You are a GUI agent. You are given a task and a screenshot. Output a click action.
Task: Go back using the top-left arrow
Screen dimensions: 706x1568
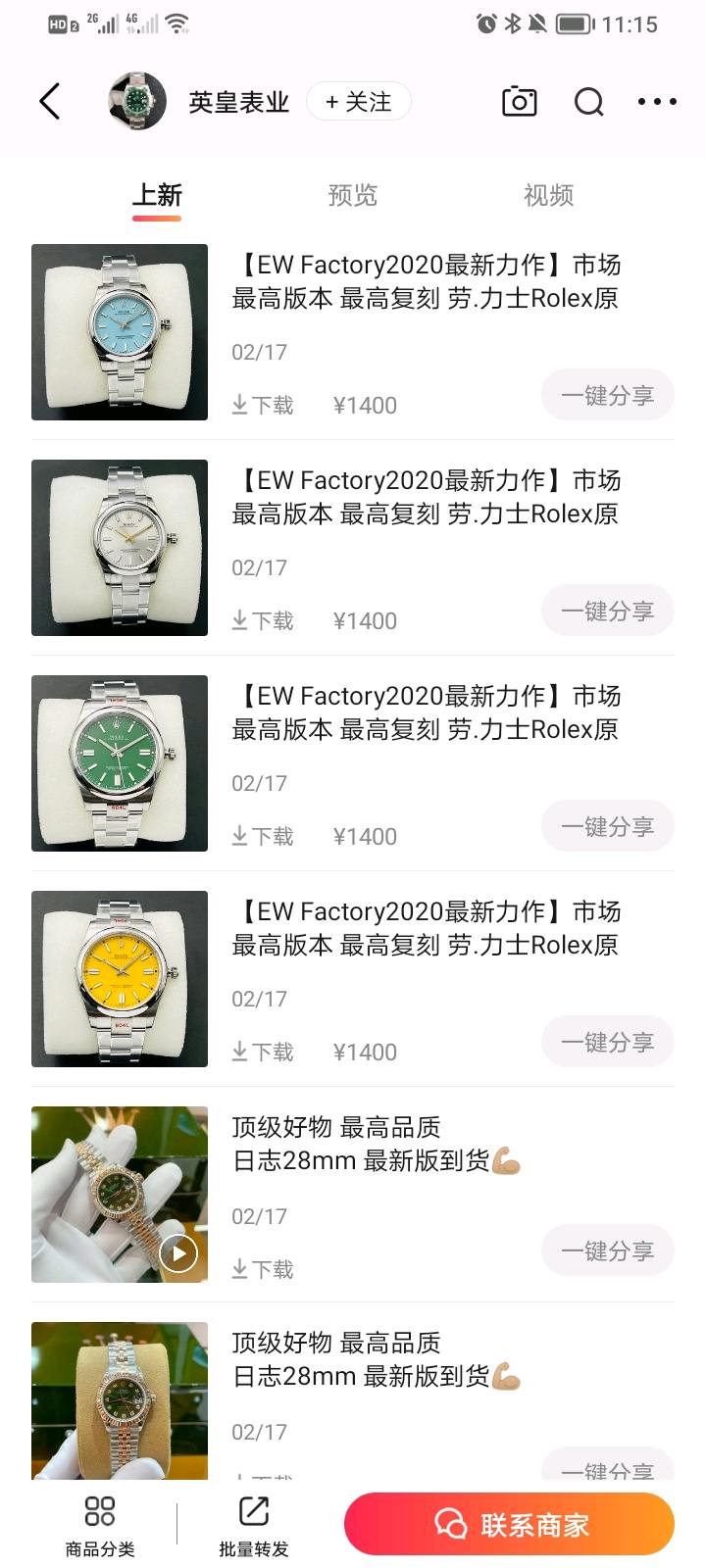click(50, 101)
